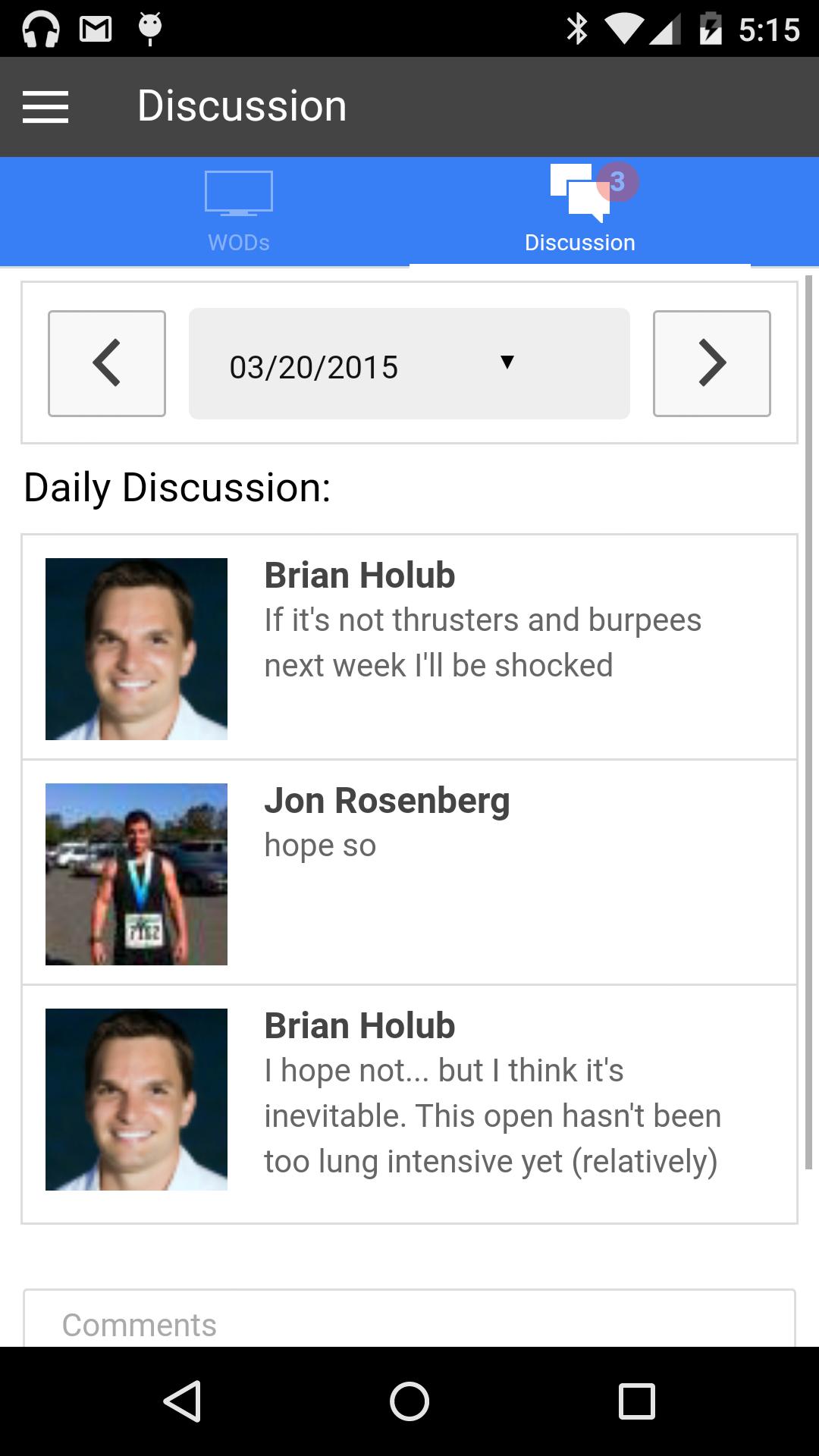Open the date picker dropdown for 03/20/2015
The image size is (819, 1456).
pos(409,363)
